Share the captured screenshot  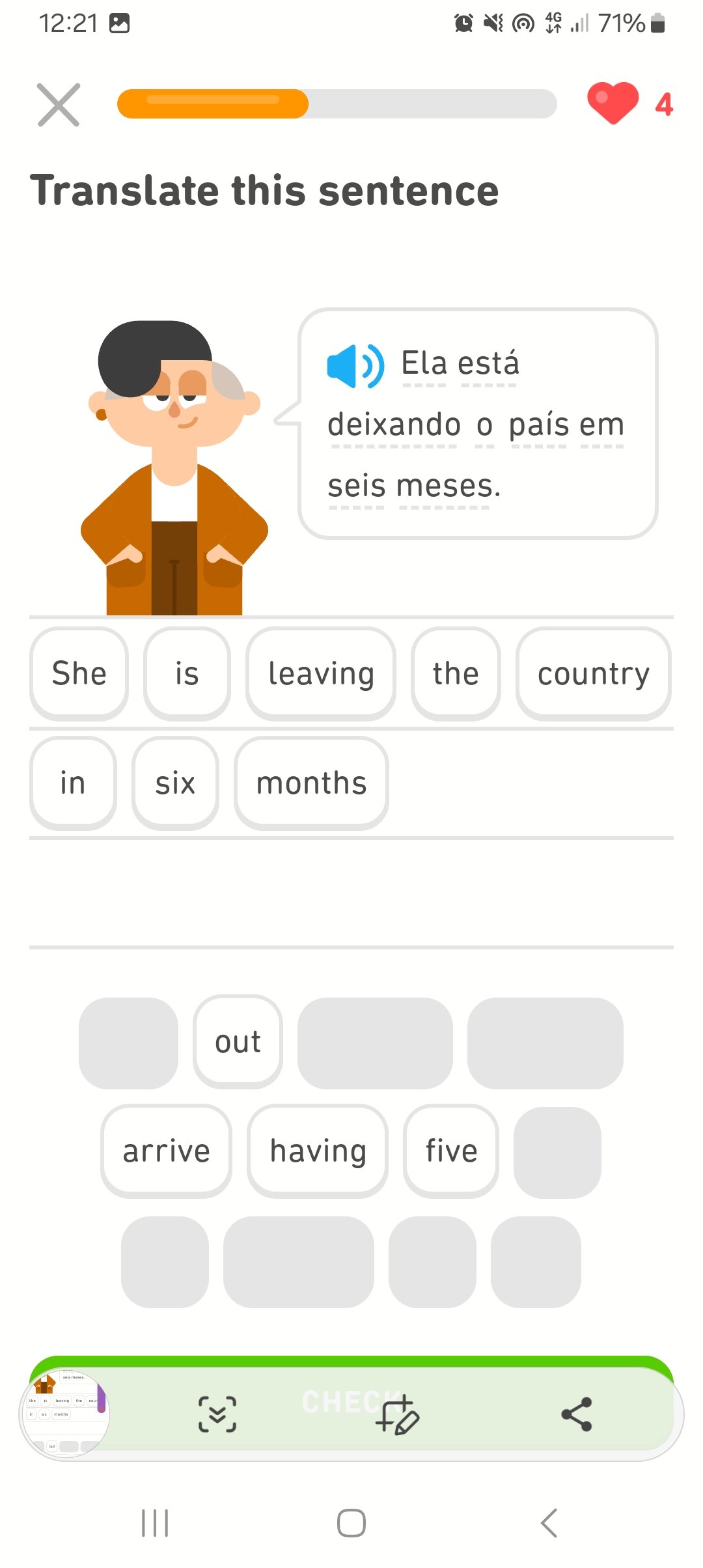tap(576, 1414)
